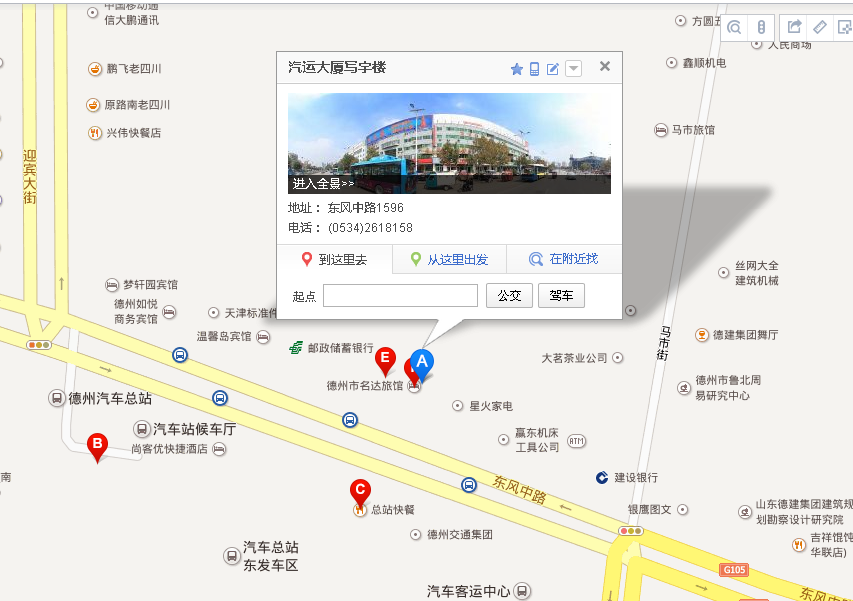
Task: Get driving directions with 驾车 button
Action: coord(561,296)
